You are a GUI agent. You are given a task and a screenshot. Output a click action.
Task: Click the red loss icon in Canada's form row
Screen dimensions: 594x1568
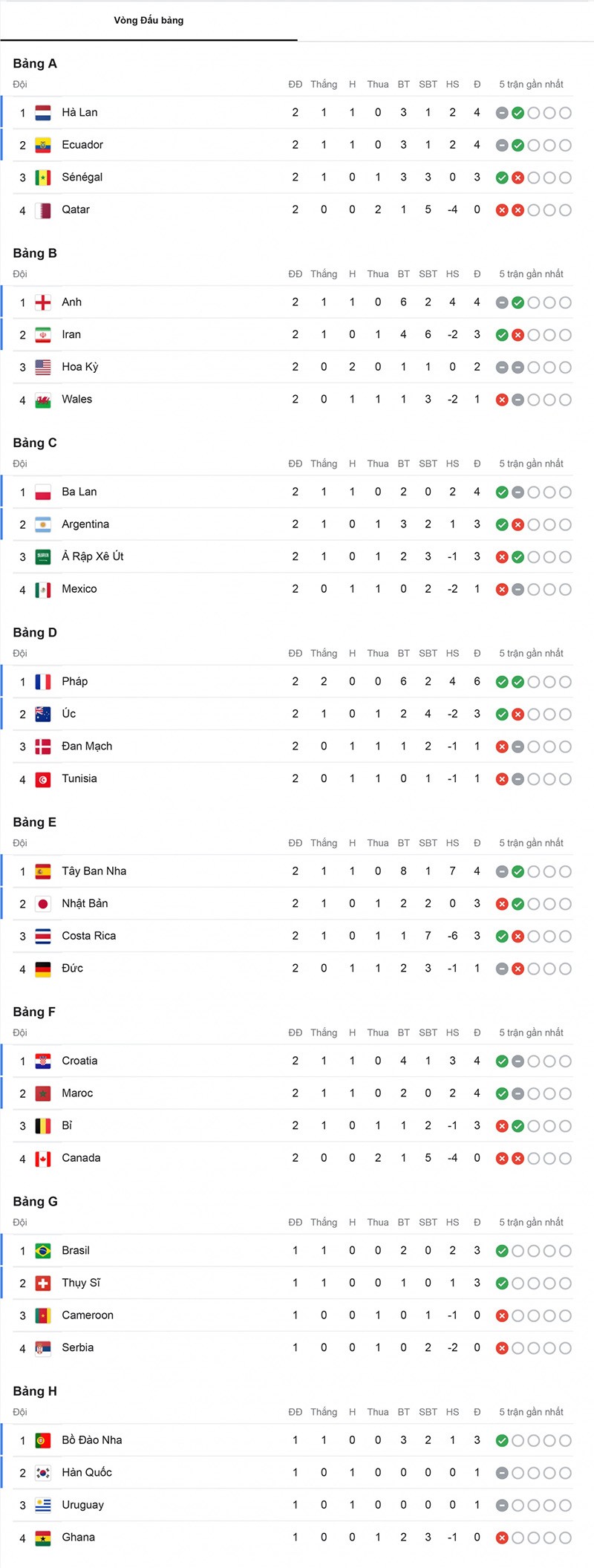(502, 1158)
